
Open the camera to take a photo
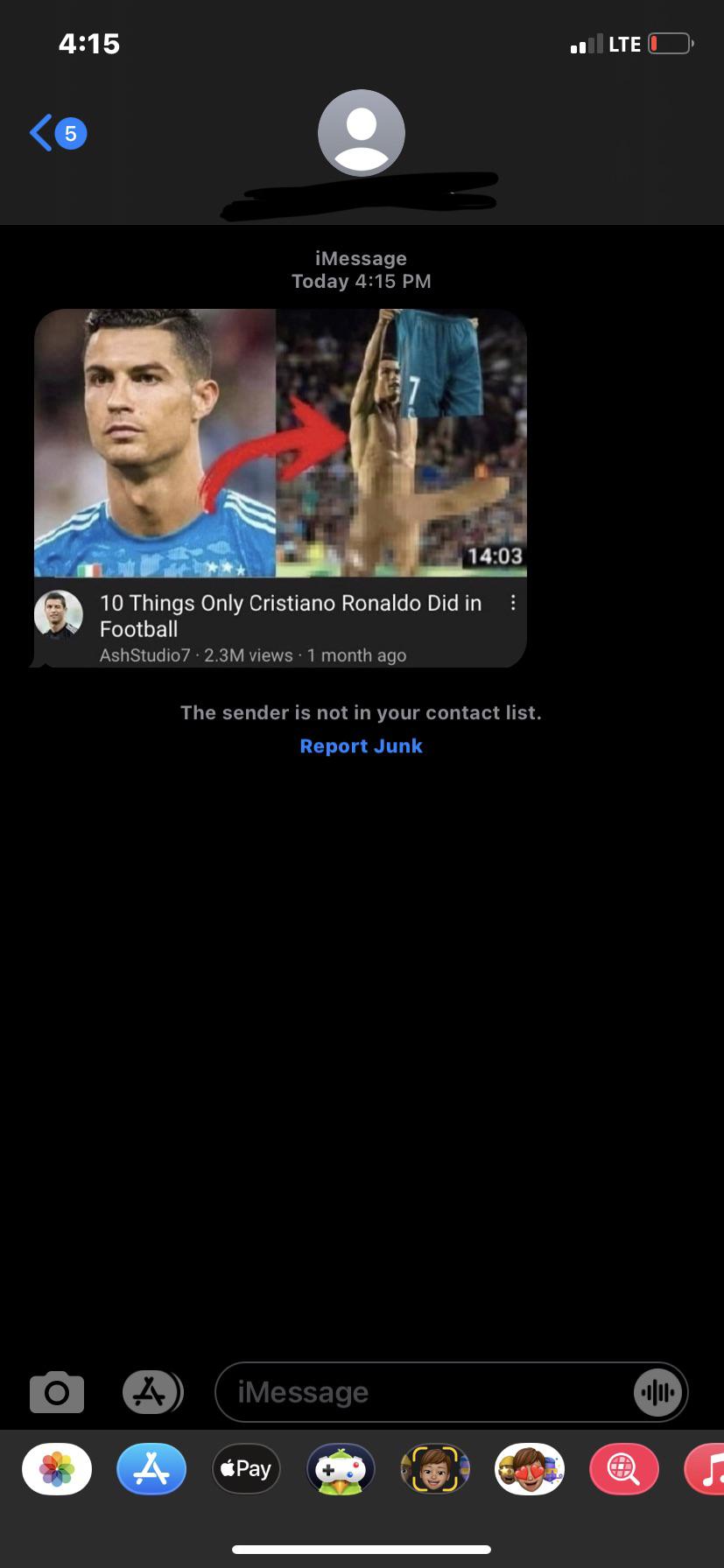57,1391
